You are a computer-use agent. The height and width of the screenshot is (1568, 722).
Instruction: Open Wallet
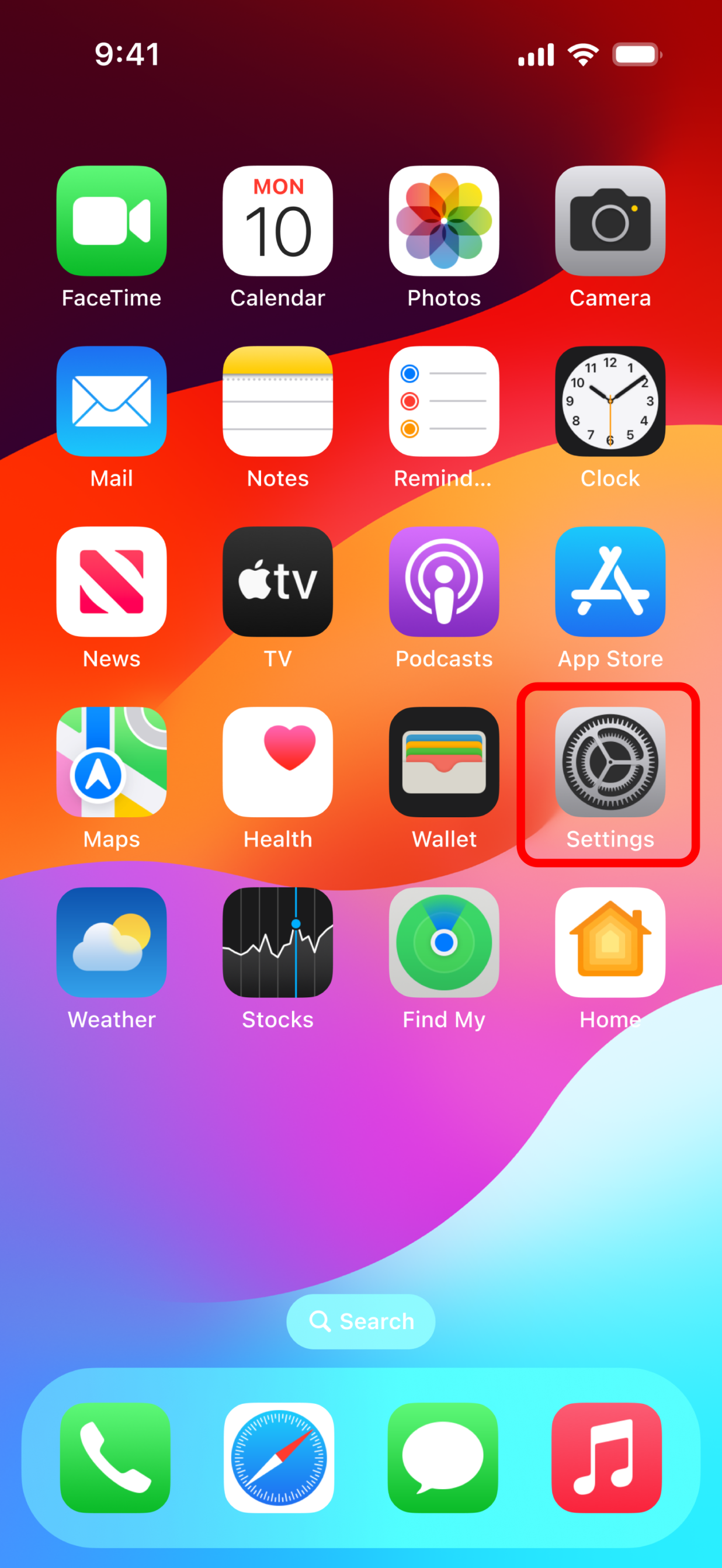444,761
